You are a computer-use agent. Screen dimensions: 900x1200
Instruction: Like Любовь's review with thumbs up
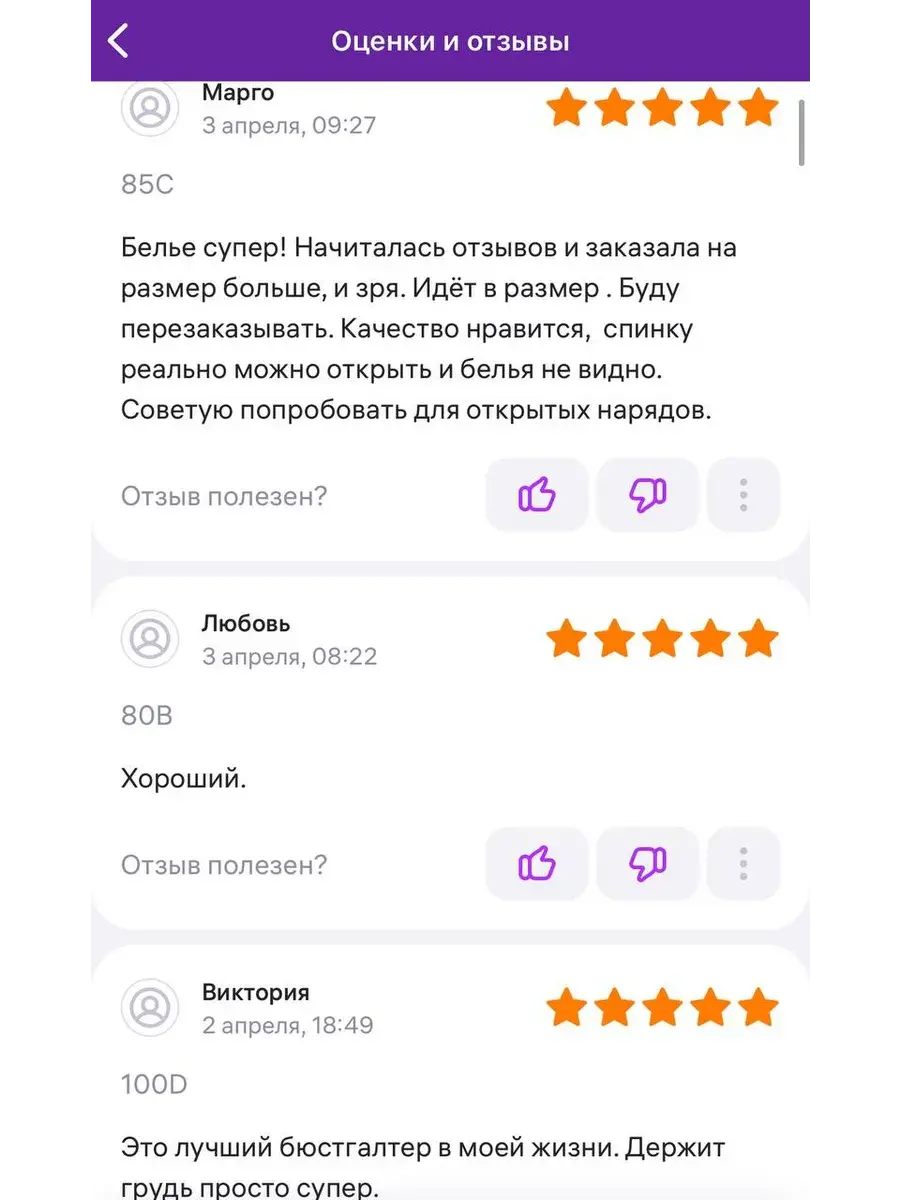[x=537, y=863]
